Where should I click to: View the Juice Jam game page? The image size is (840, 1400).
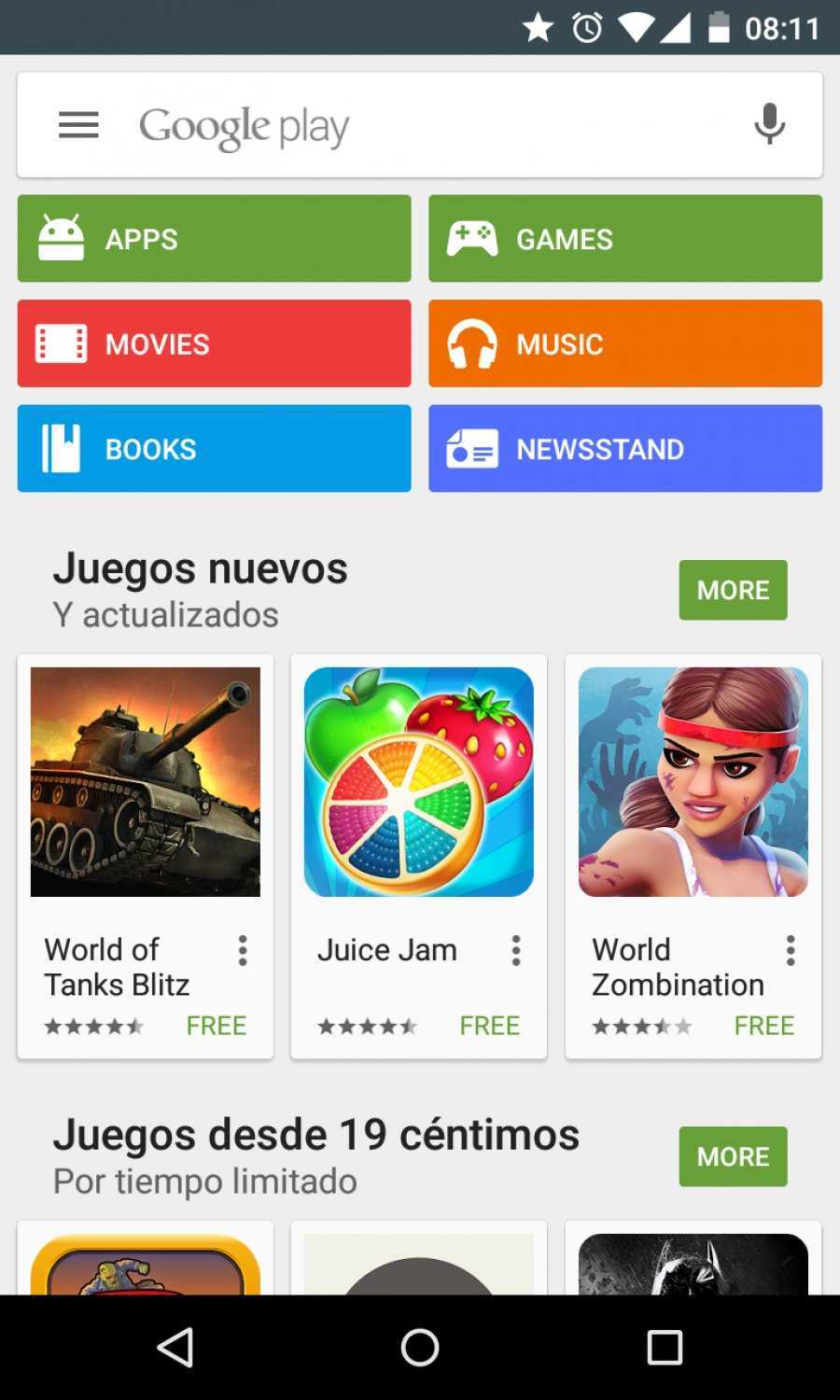(x=418, y=782)
